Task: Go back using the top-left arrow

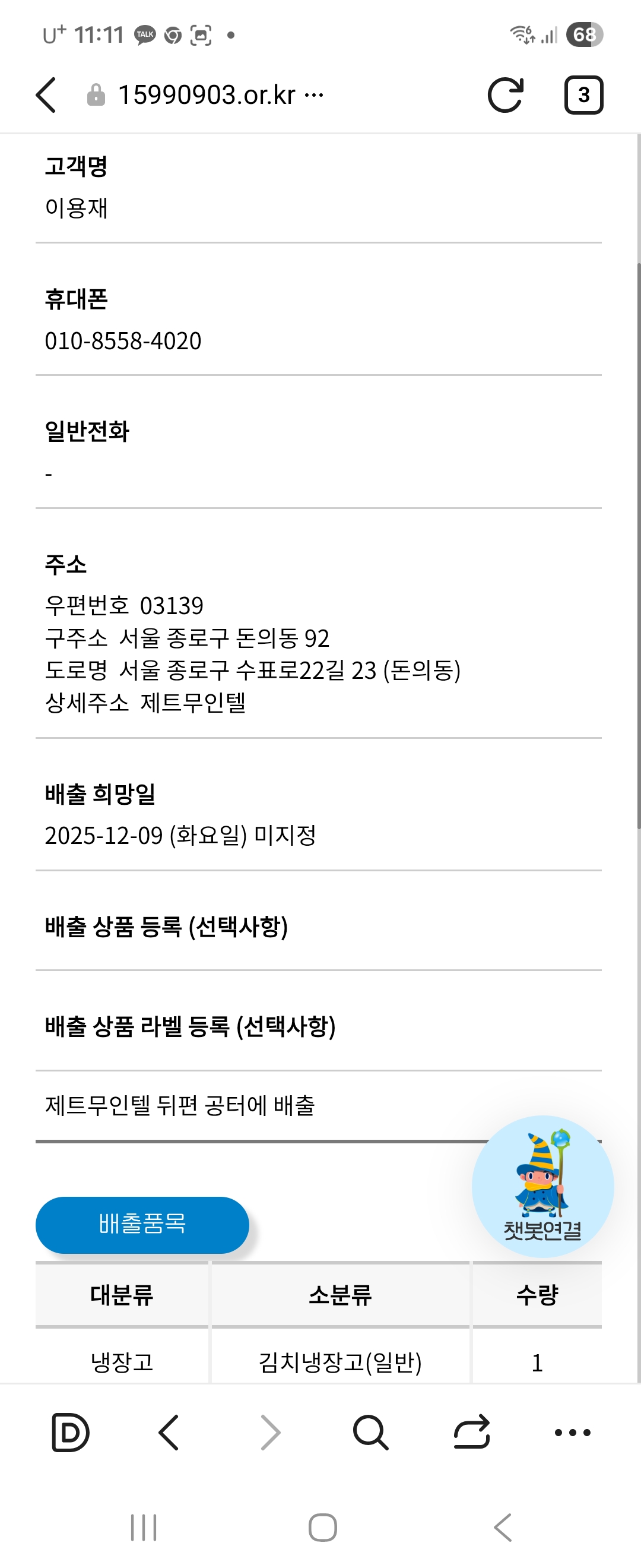Action: point(46,95)
